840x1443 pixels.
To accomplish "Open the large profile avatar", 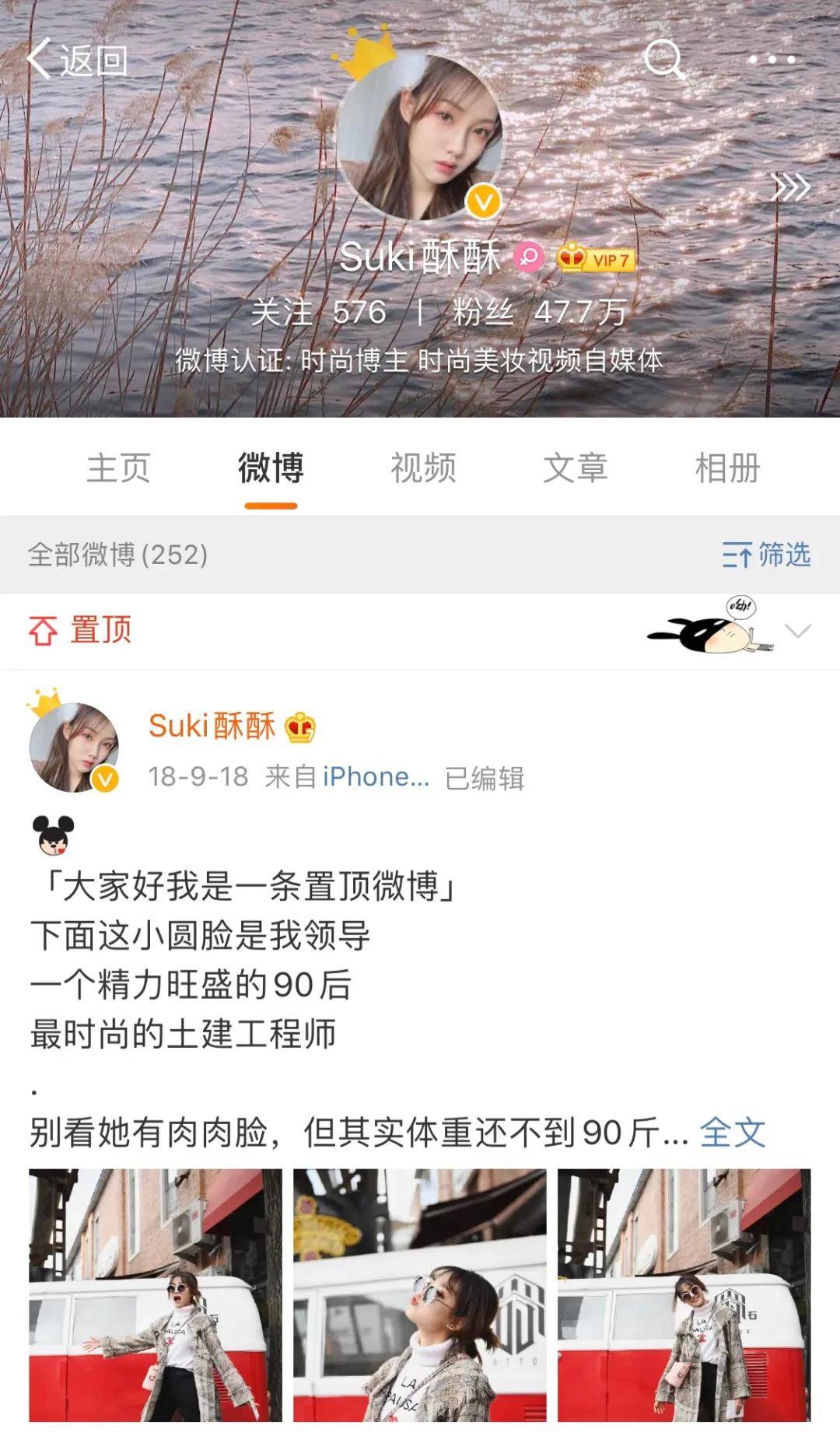I will click(419, 138).
